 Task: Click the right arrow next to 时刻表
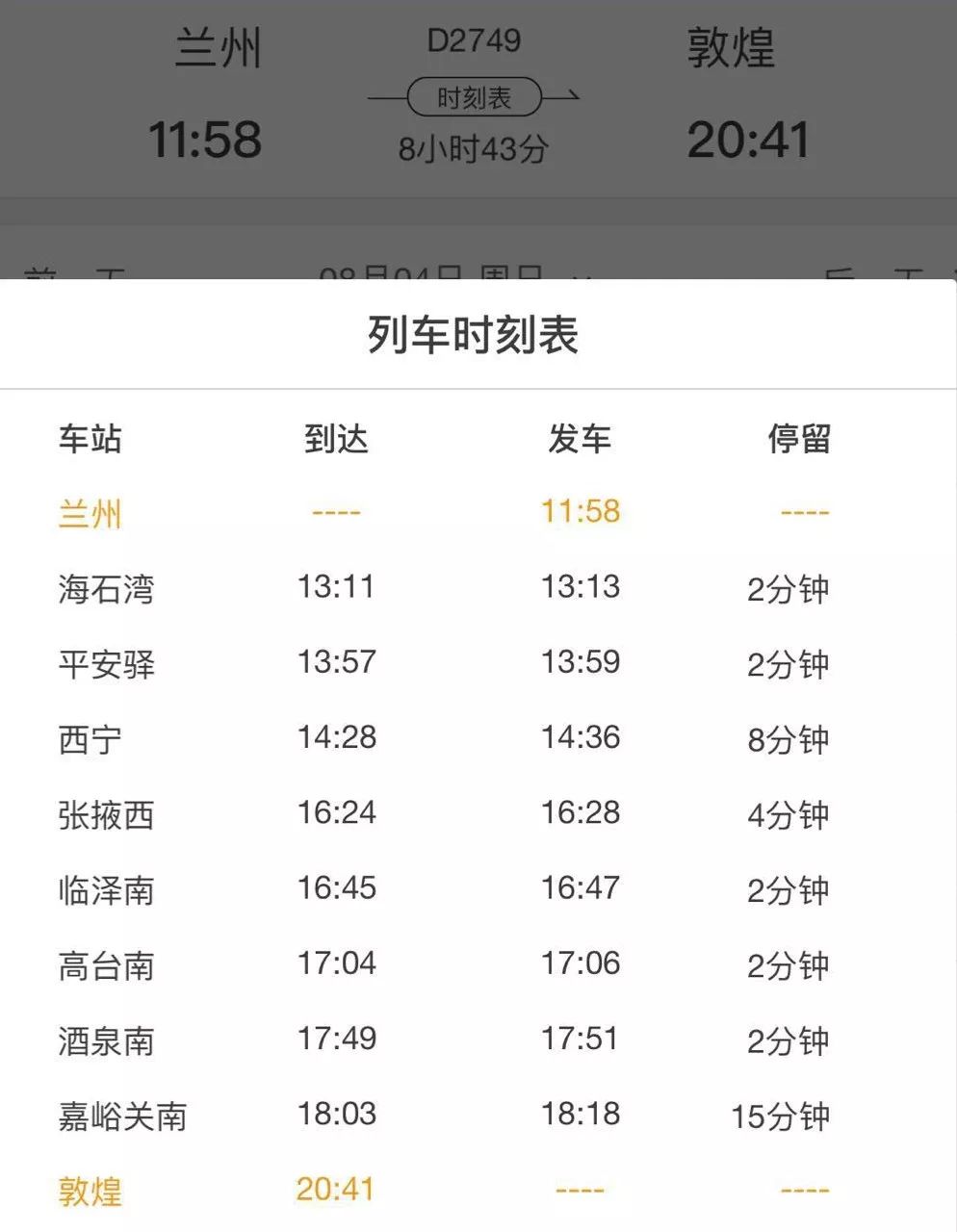pos(572,96)
